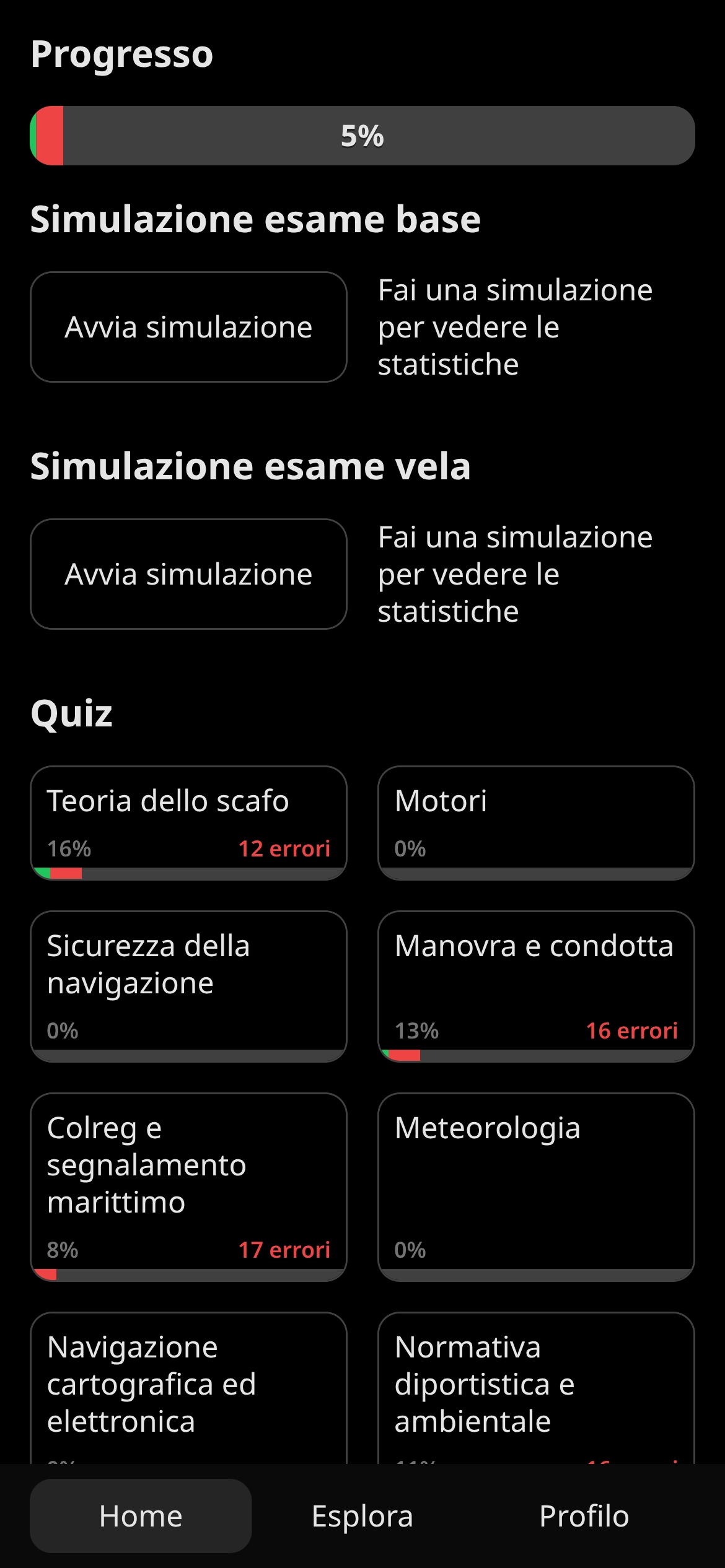The image size is (725, 1568).
Task: Switch to the Profilo tab
Action: tap(584, 1516)
